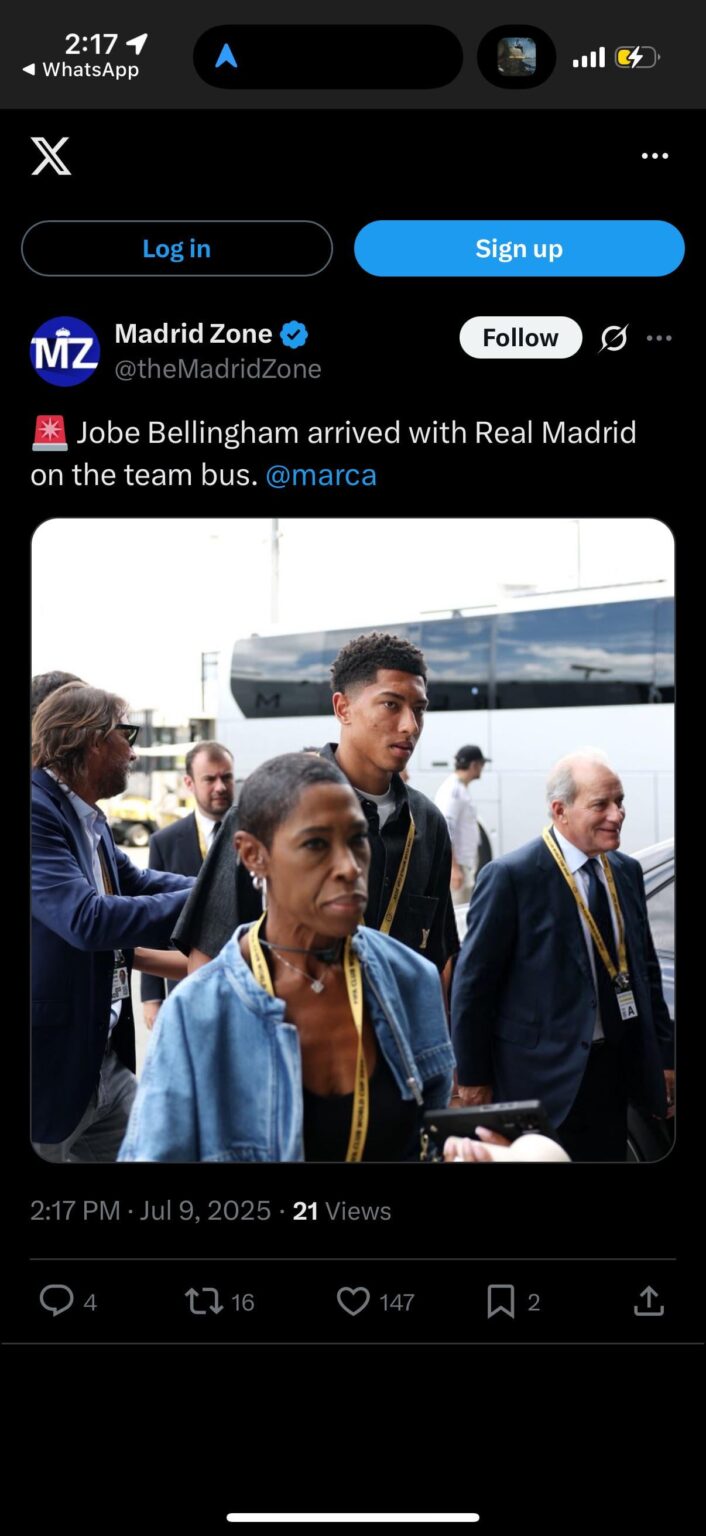Open the Grok icon beside Follow

613,339
